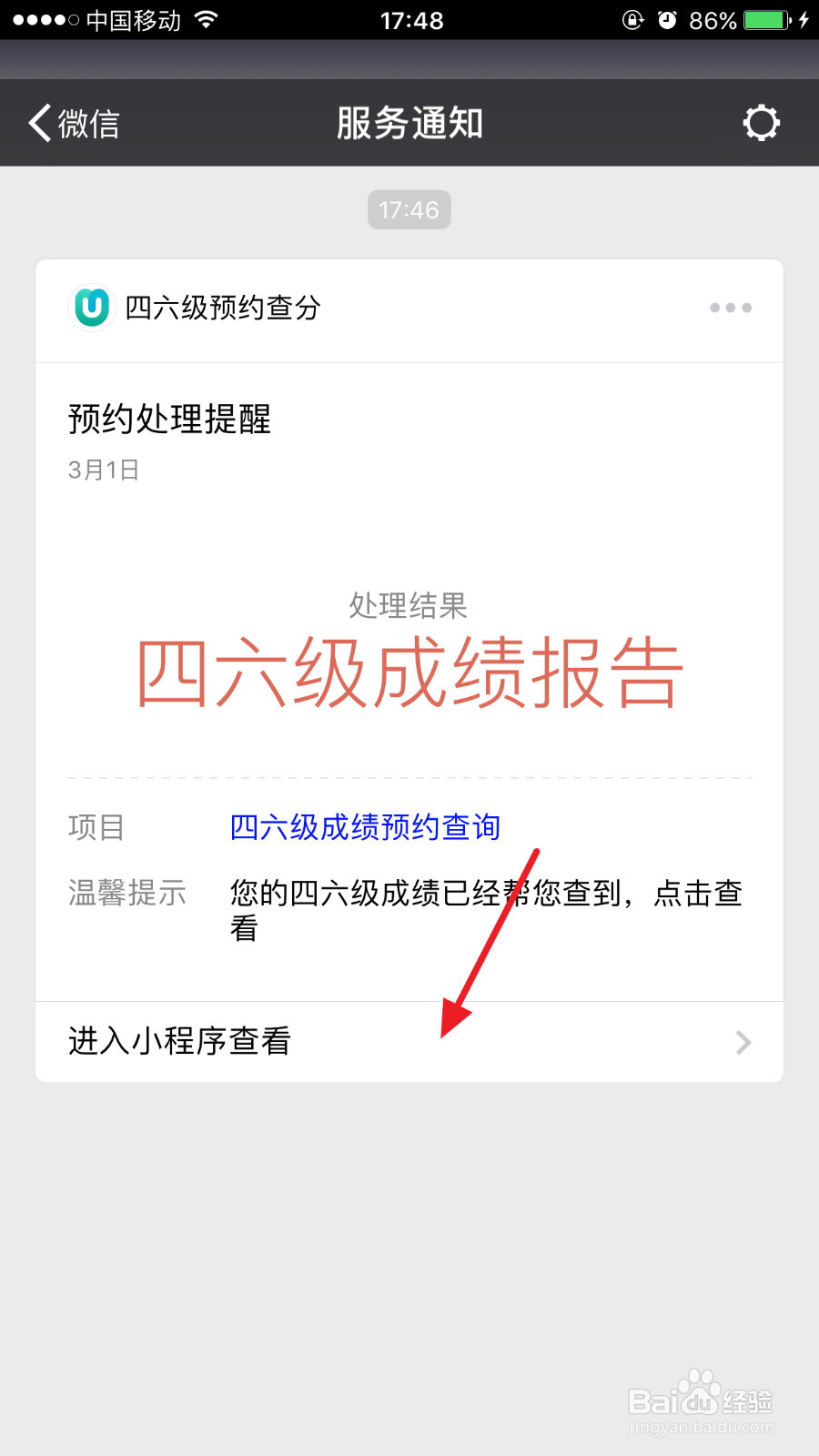
Task: Tap the dashed divider under 四六级成绩报告
Action: [409, 778]
